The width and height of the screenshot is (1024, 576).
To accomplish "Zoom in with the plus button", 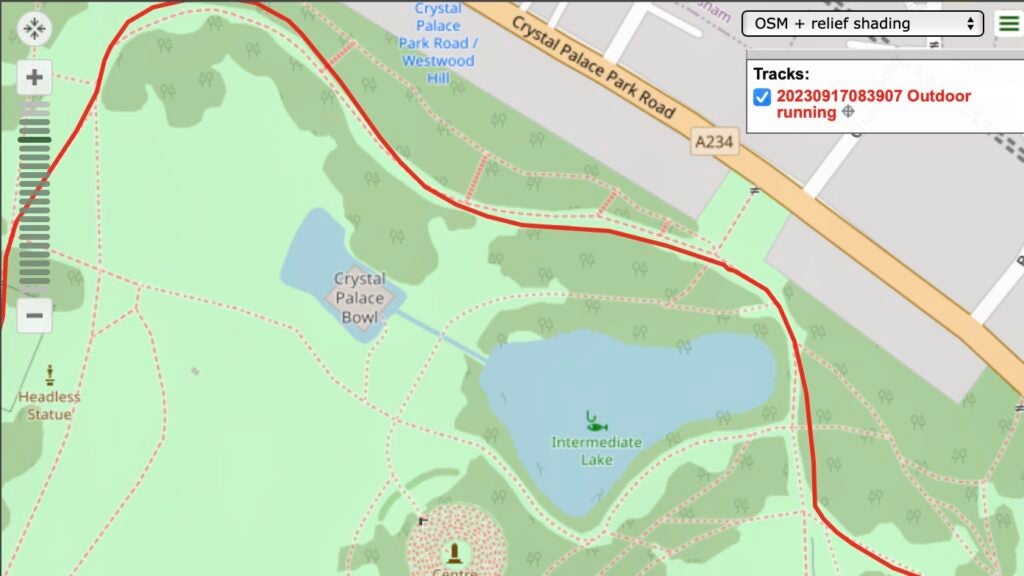I will [34, 77].
